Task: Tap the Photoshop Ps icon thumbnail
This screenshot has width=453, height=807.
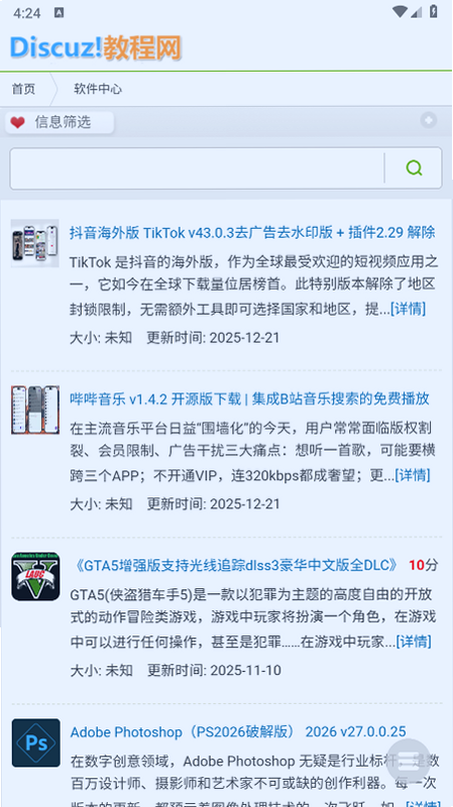Action: 36,743
